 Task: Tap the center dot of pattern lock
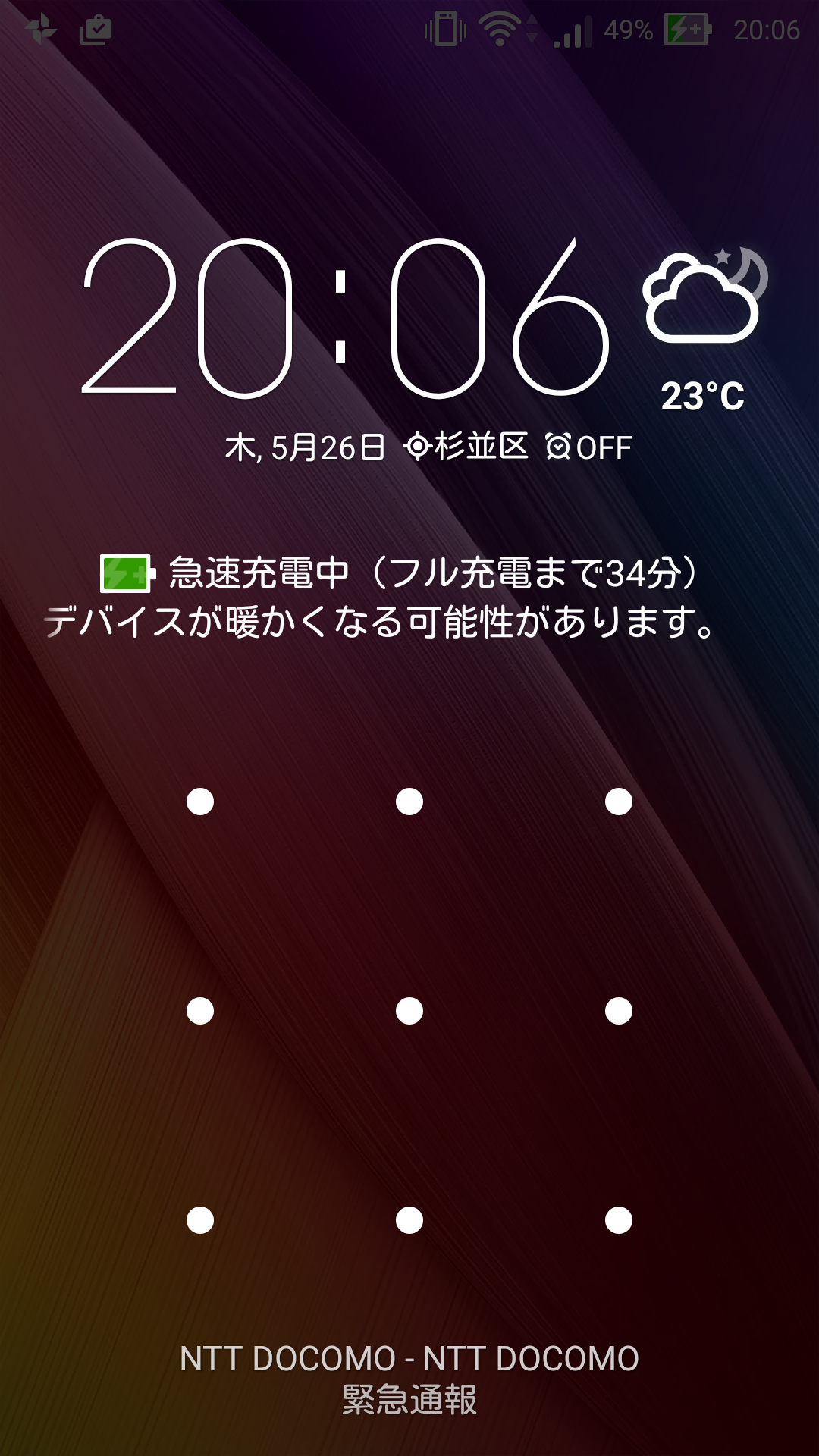pos(409,1009)
